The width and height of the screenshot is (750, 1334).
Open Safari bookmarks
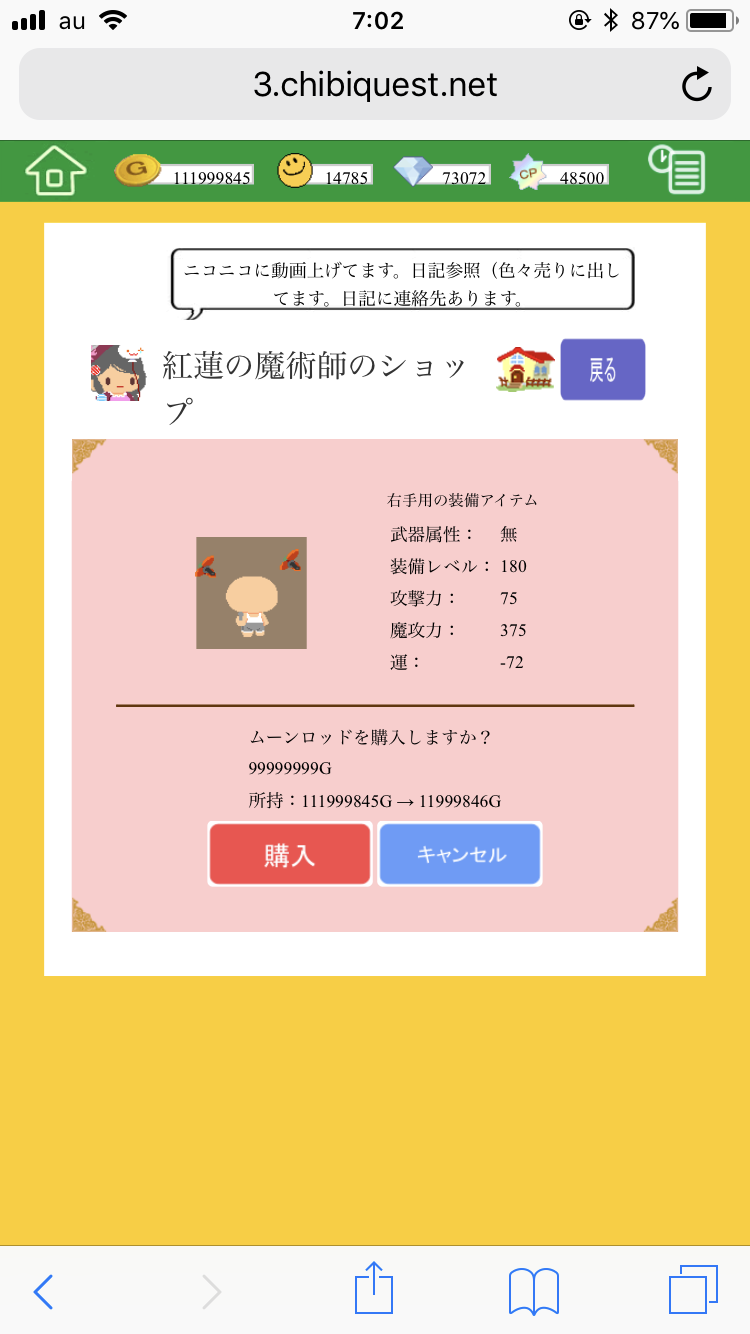534,1291
